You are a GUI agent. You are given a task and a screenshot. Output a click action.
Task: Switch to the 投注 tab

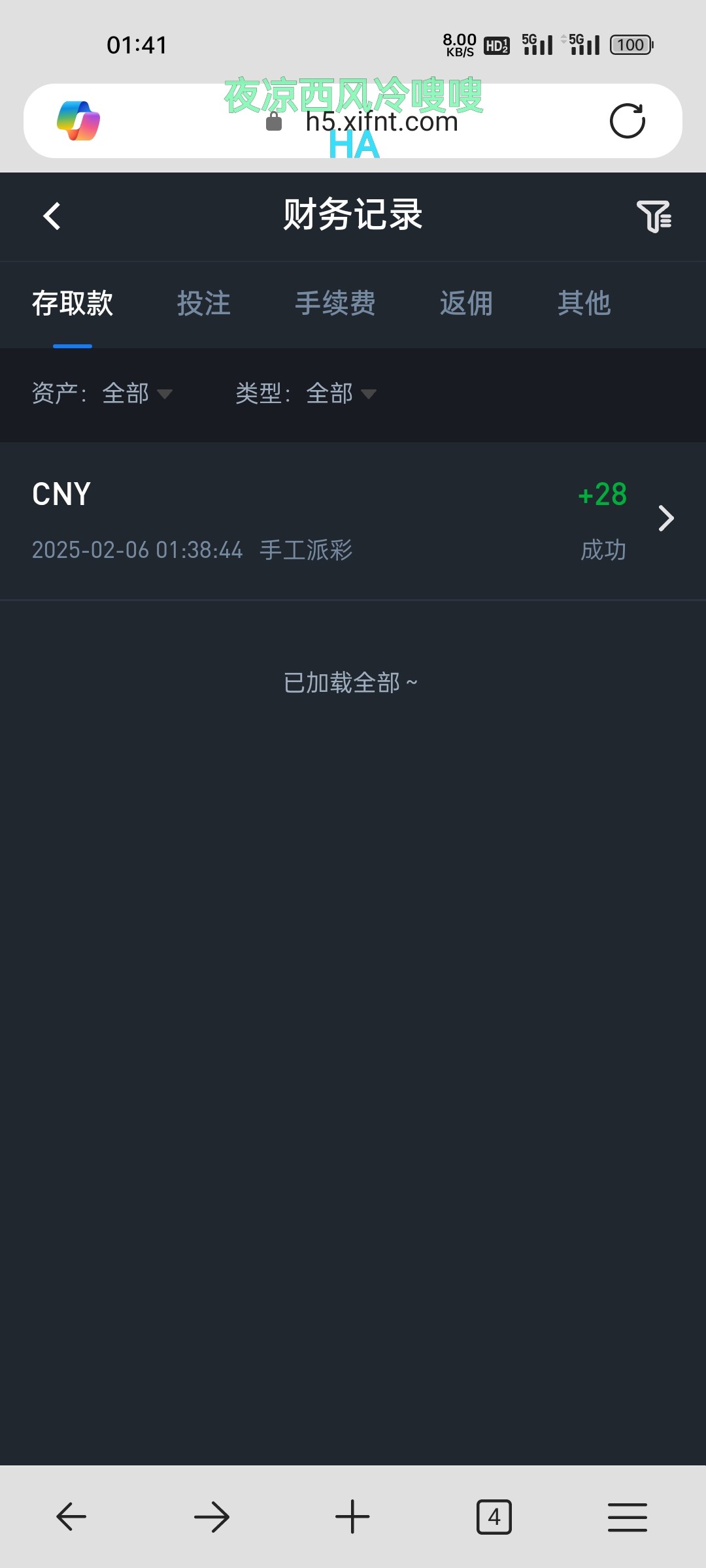[204, 304]
